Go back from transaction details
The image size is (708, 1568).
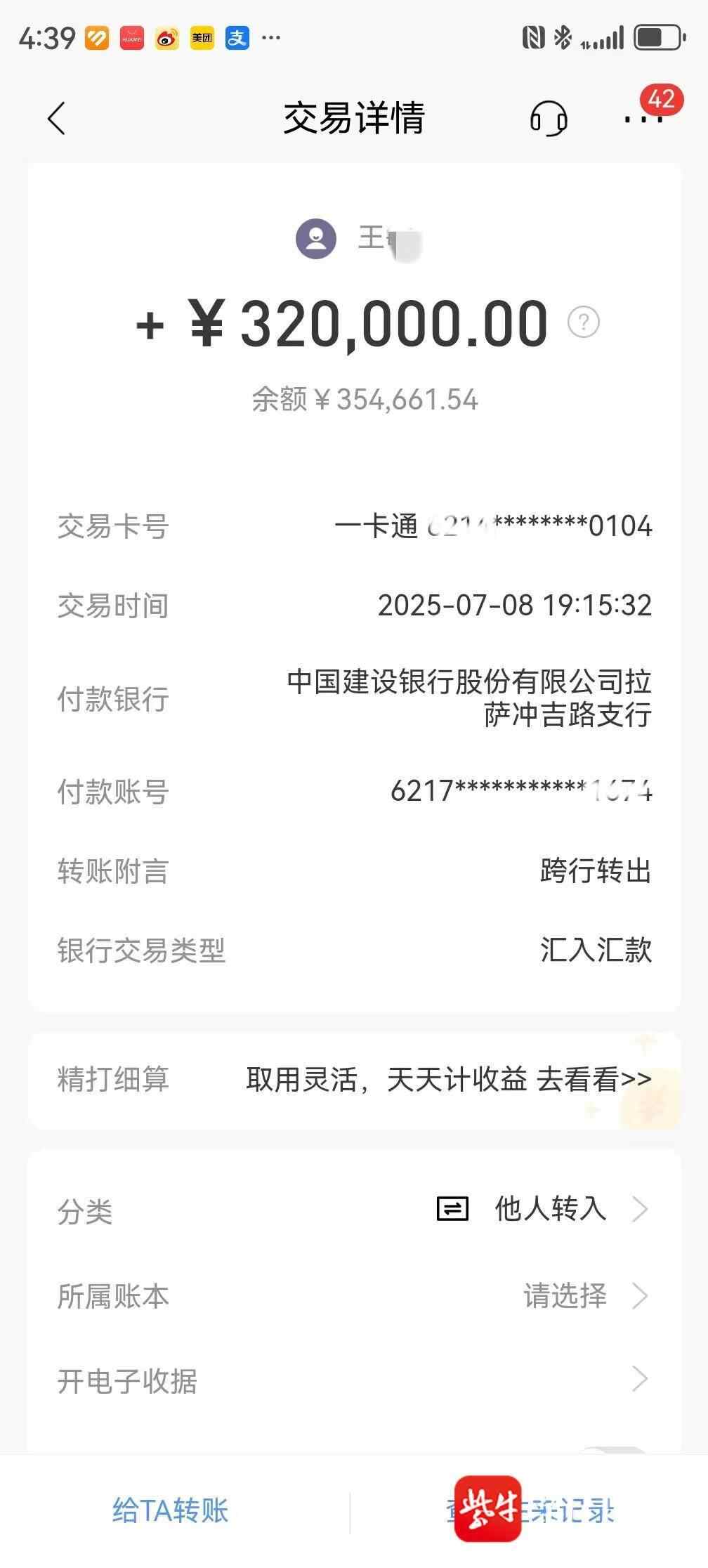(57, 117)
